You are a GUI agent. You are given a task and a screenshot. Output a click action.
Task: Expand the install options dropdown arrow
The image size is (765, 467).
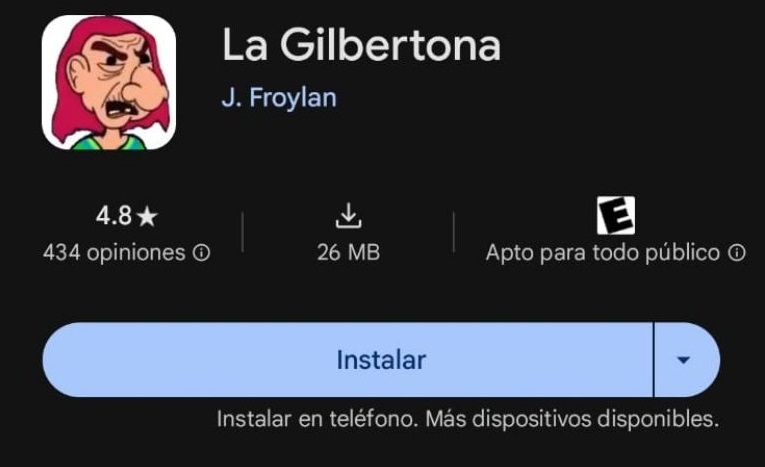(x=685, y=360)
